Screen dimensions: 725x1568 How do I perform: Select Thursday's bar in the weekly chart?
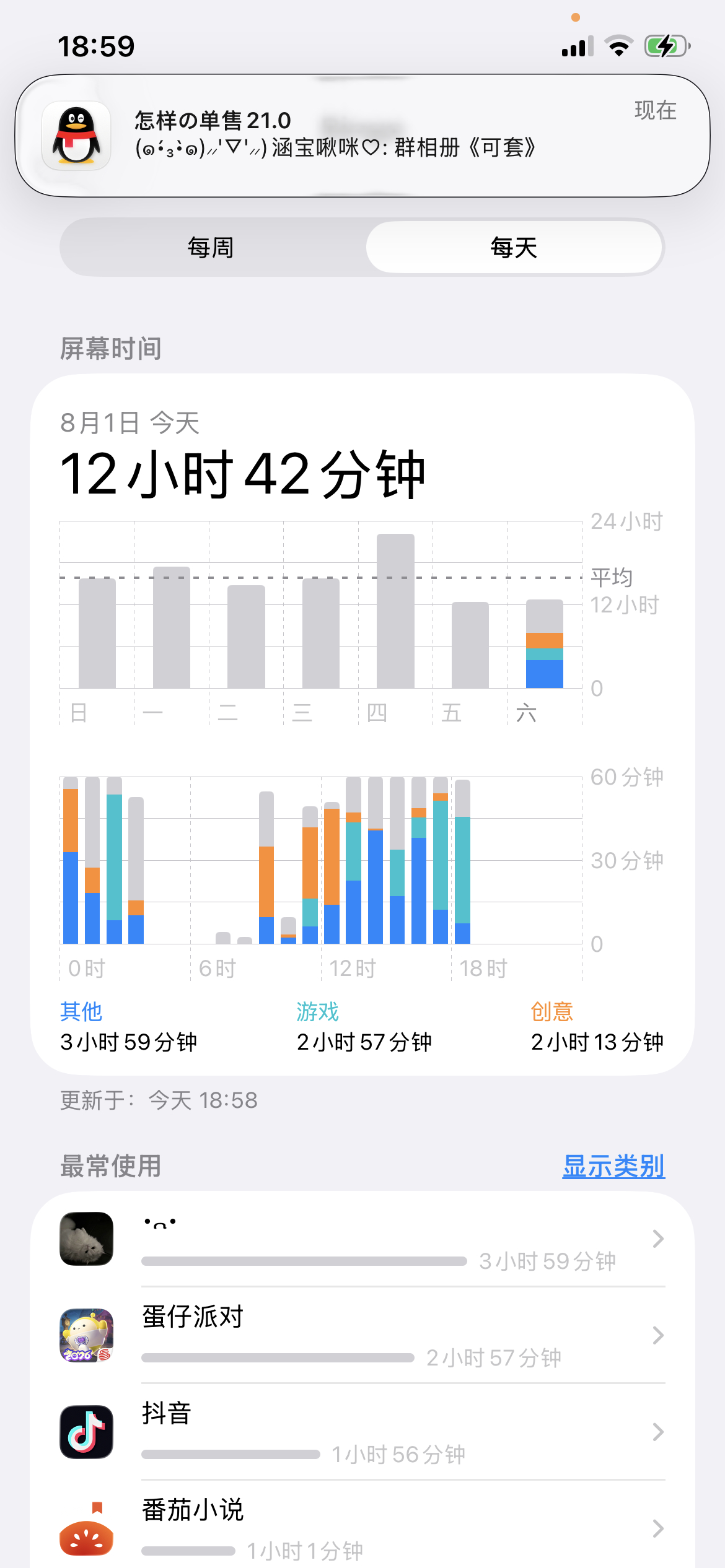coord(395,611)
